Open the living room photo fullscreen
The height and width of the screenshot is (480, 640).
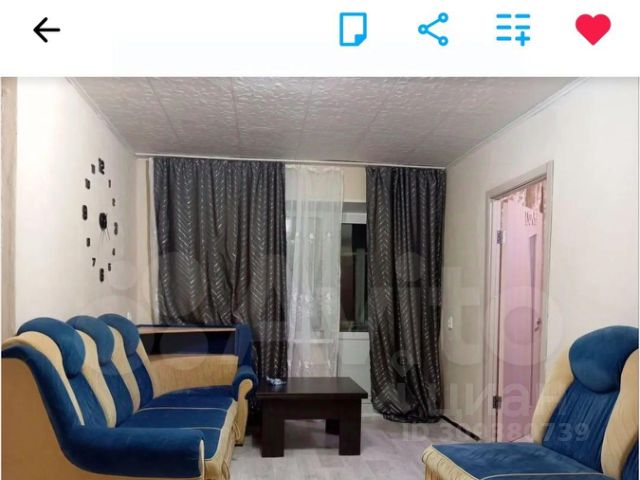[x=320, y=280]
